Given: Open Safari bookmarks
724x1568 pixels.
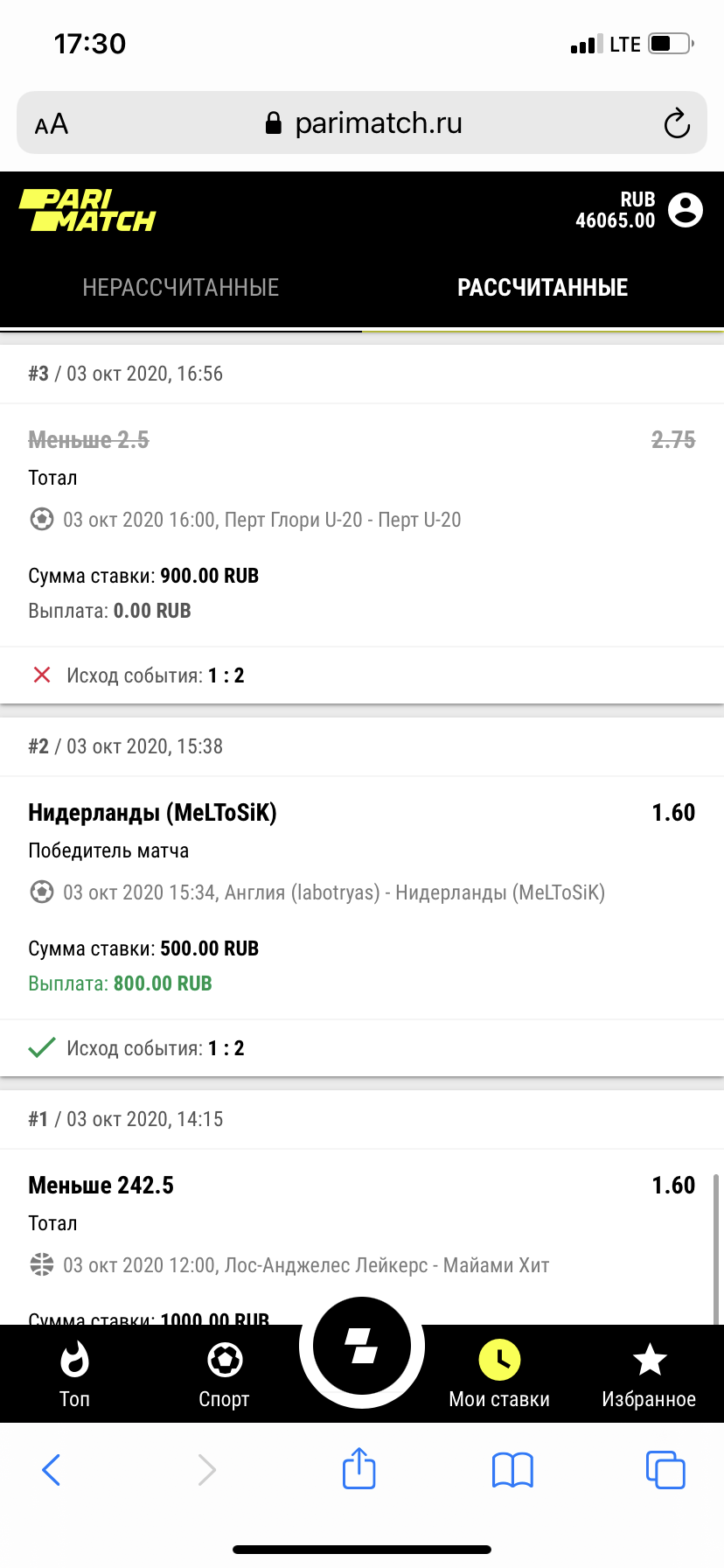Looking at the screenshot, I should click(x=512, y=1469).
